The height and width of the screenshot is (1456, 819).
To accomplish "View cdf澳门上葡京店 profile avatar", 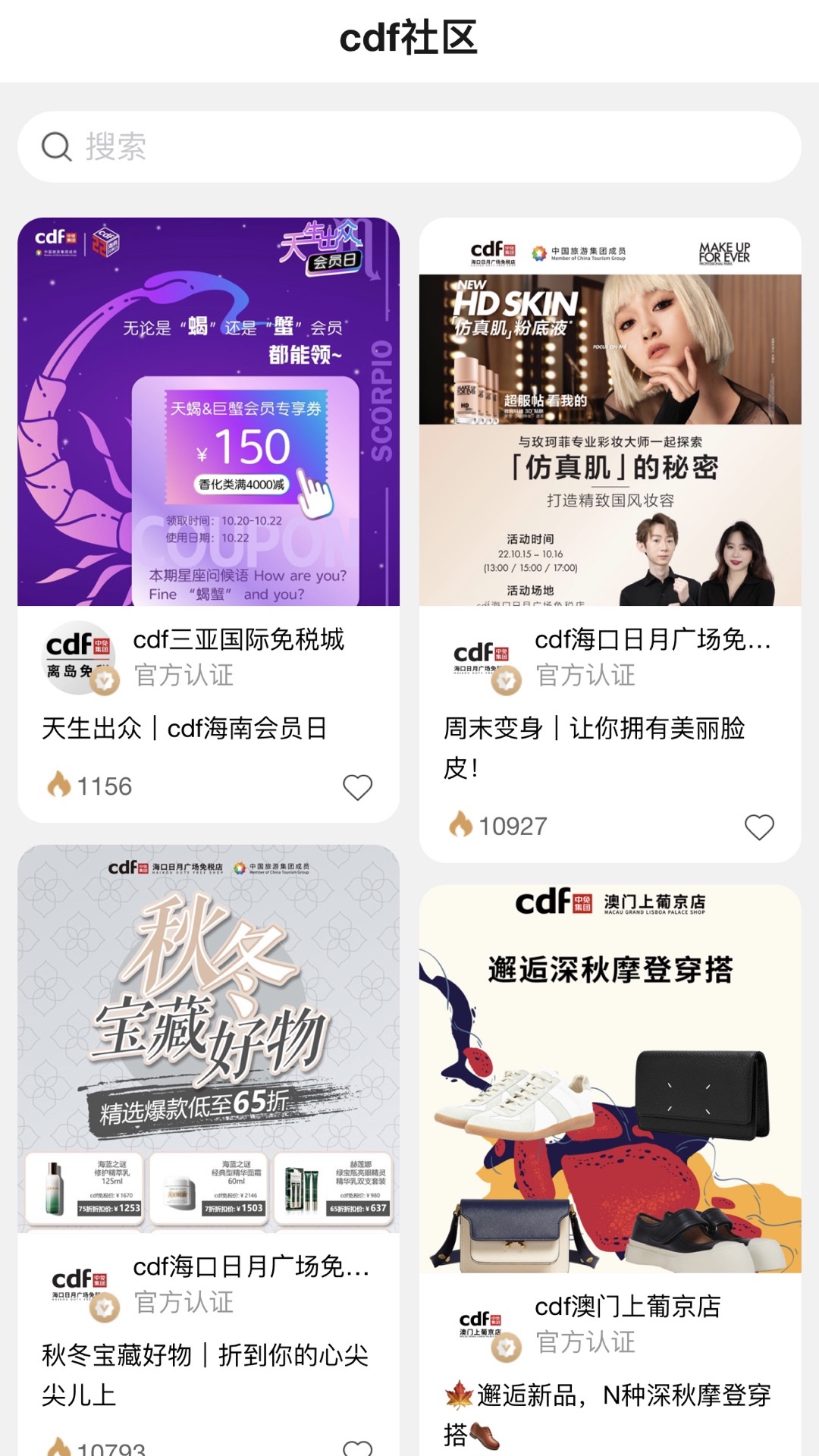I will click(x=481, y=1324).
